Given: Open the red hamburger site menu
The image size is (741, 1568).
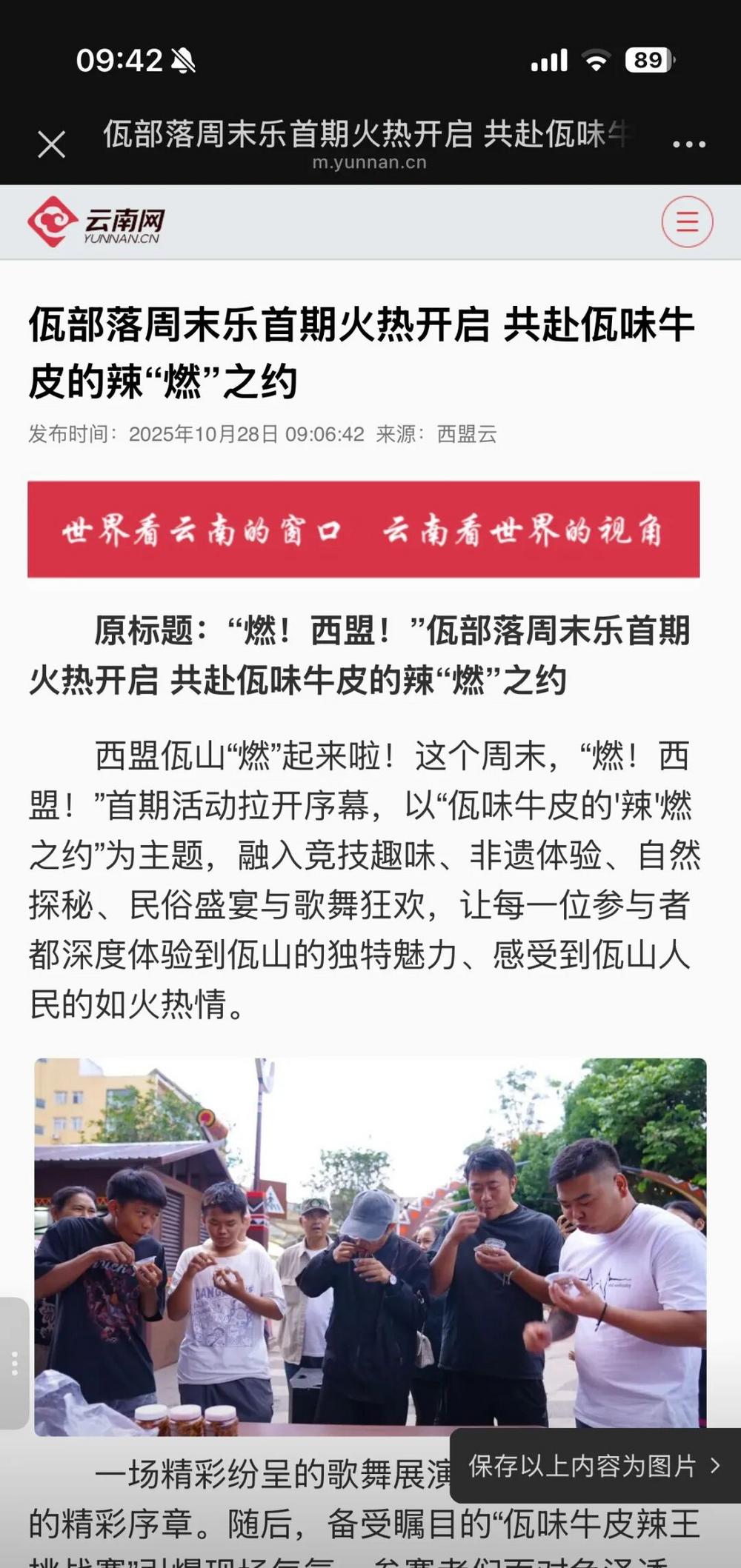Looking at the screenshot, I should click(x=687, y=221).
